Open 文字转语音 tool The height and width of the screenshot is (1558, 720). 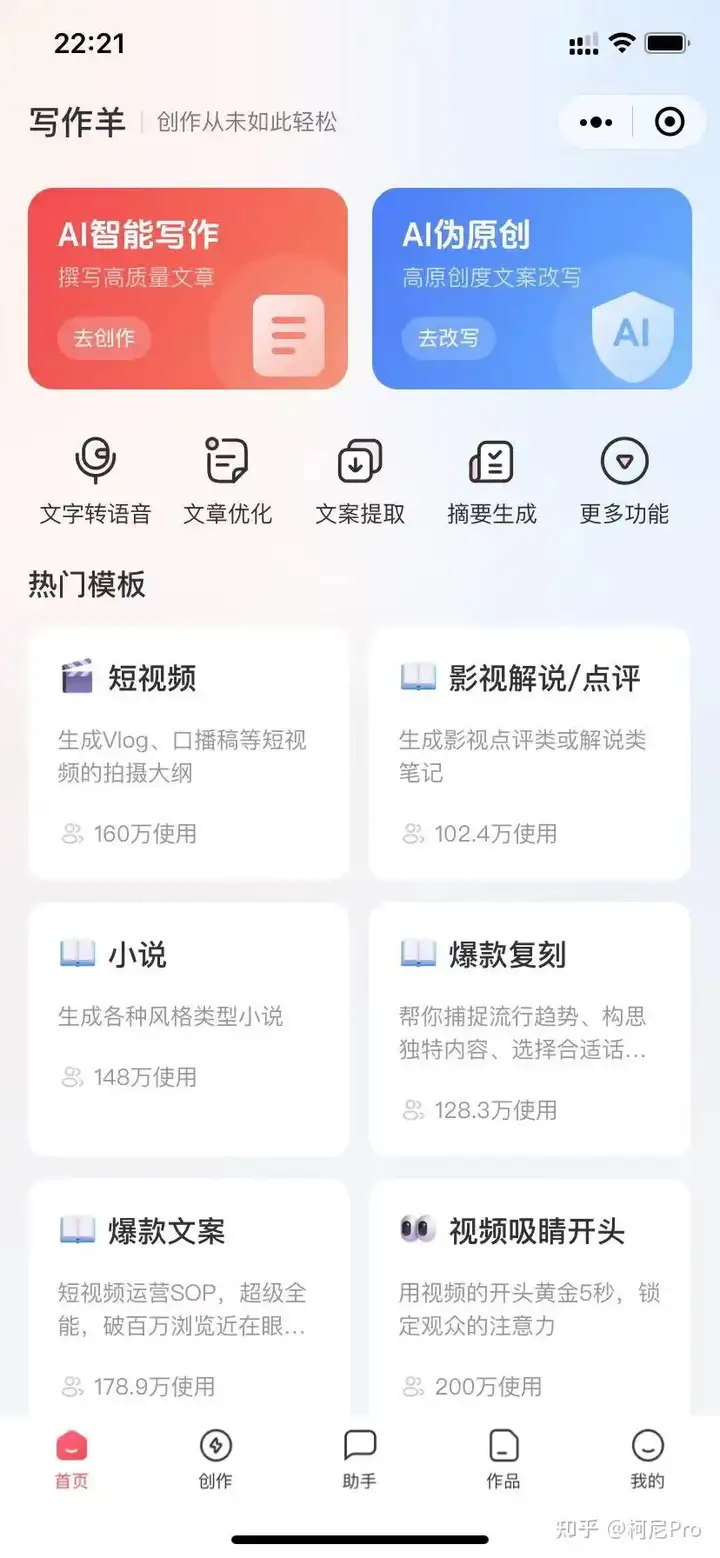[x=96, y=482]
